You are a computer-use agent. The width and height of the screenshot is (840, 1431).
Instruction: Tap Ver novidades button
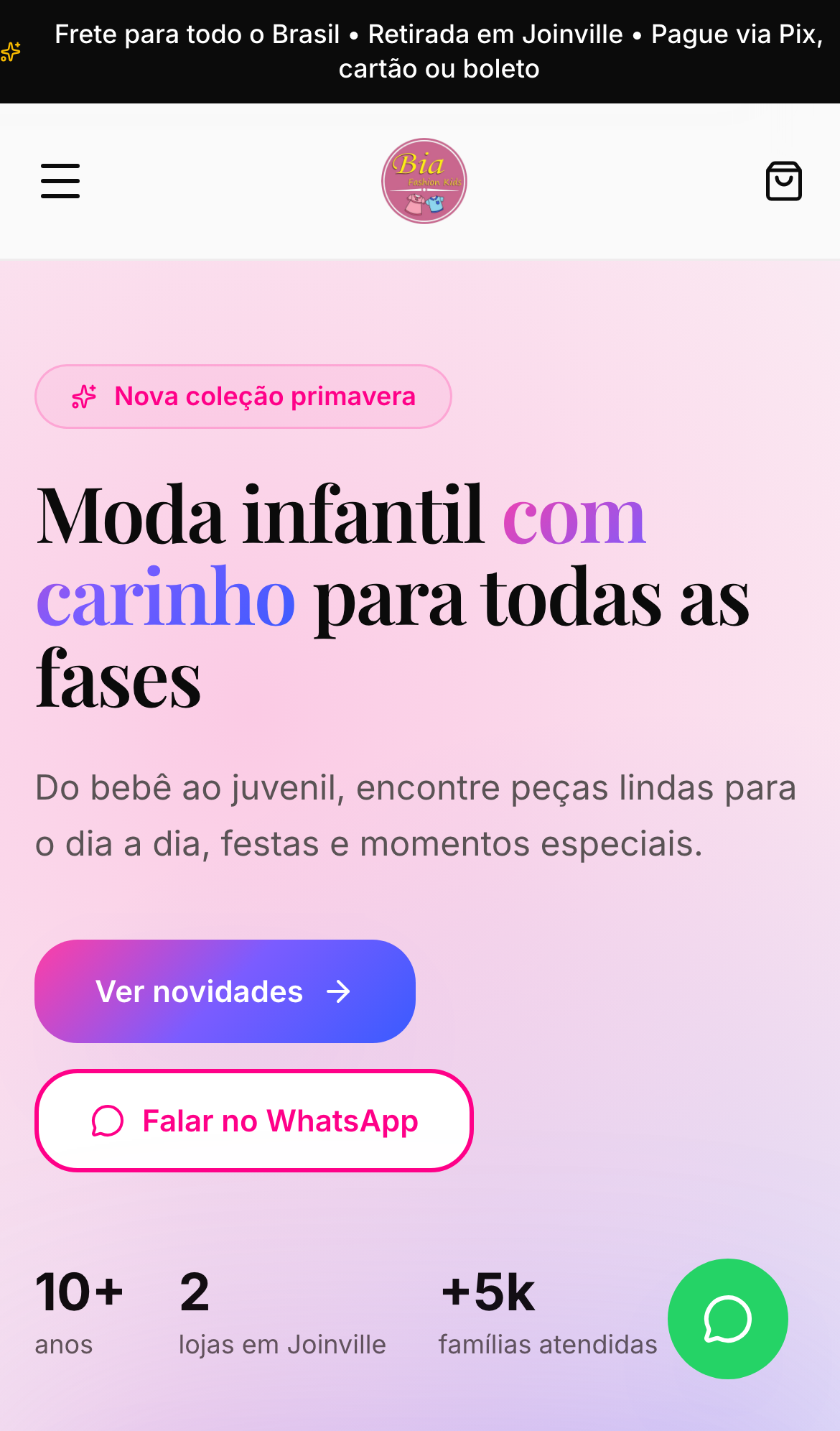(x=225, y=991)
